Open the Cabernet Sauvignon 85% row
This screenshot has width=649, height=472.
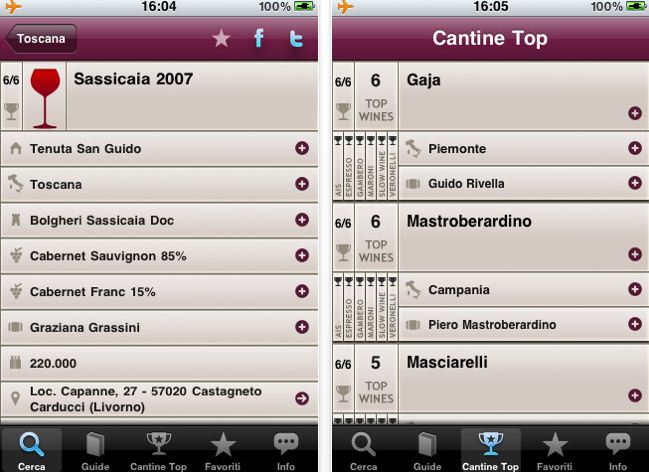click(x=160, y=256)
